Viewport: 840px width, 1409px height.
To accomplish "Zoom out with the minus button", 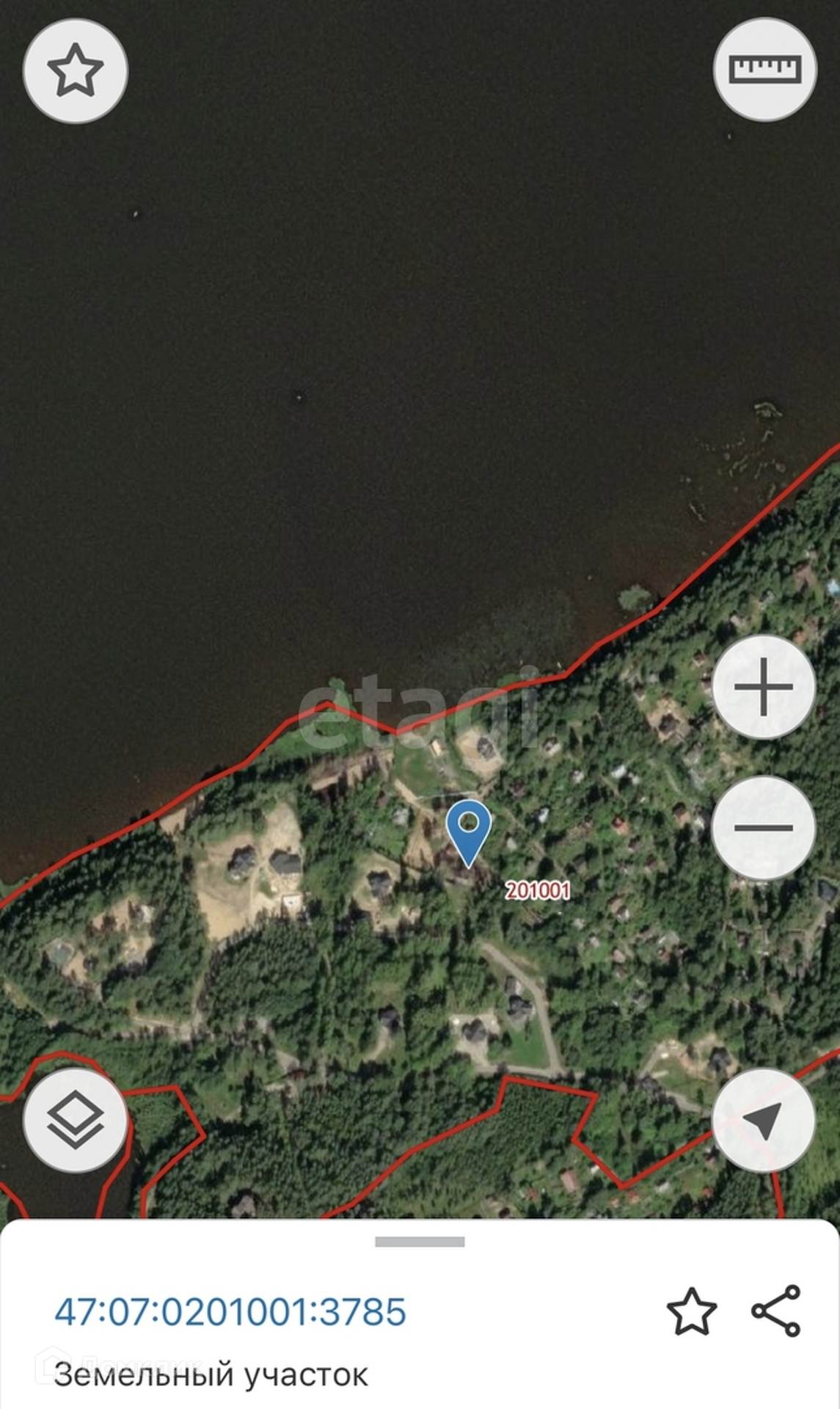I will click(x=764, y=827).
